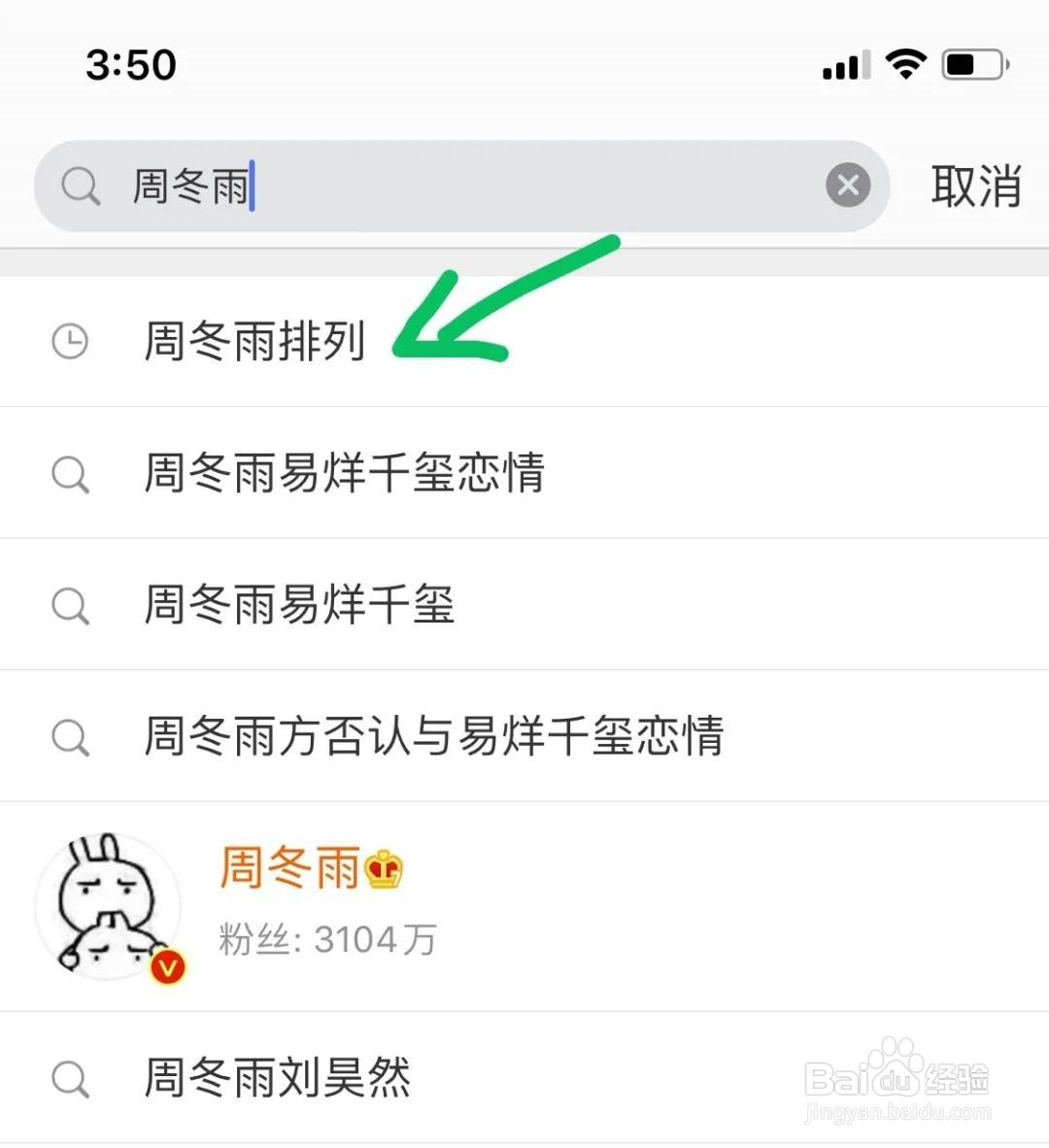Select the 周冬雨易烊千玺 search suggestion
Viewport: 1049px width, 1148px height.
296,605
